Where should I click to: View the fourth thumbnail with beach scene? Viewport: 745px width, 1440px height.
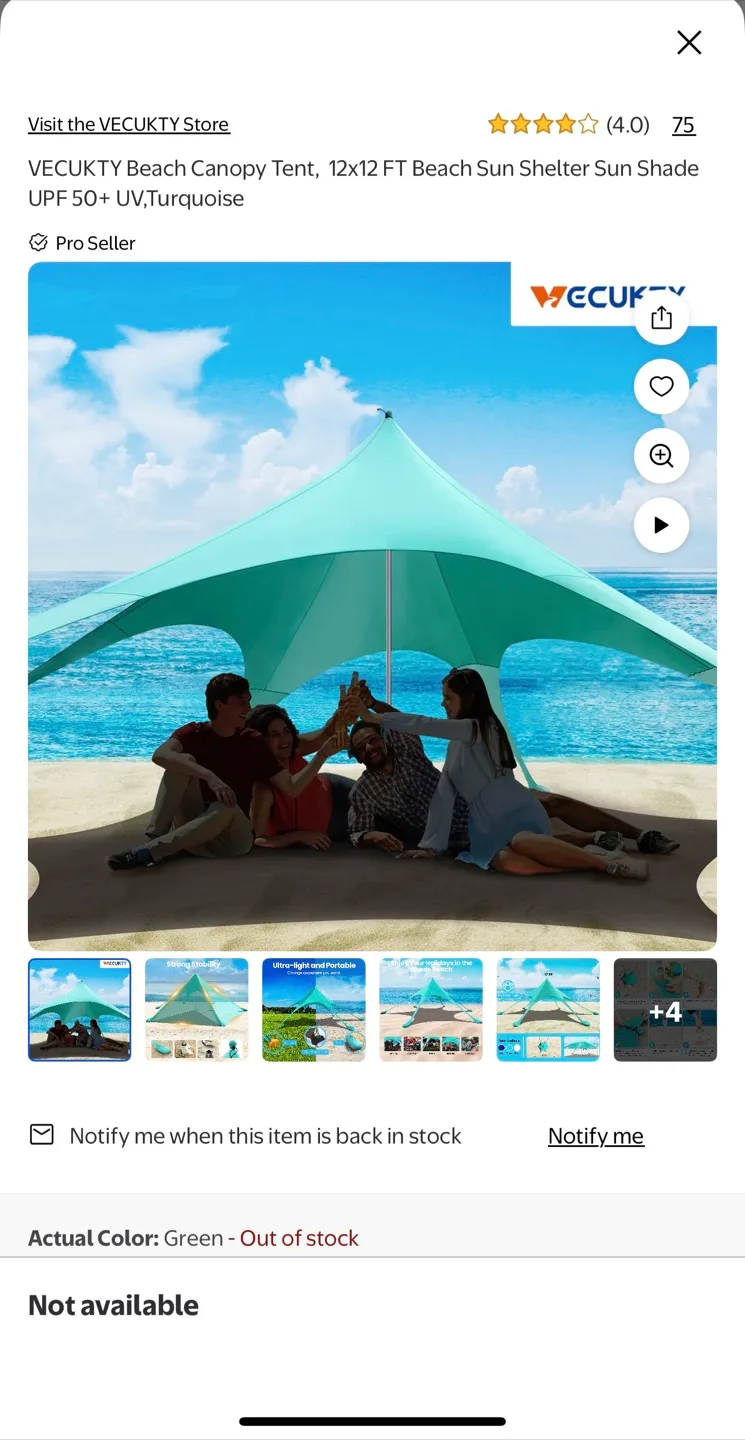tap(431, 1010)
